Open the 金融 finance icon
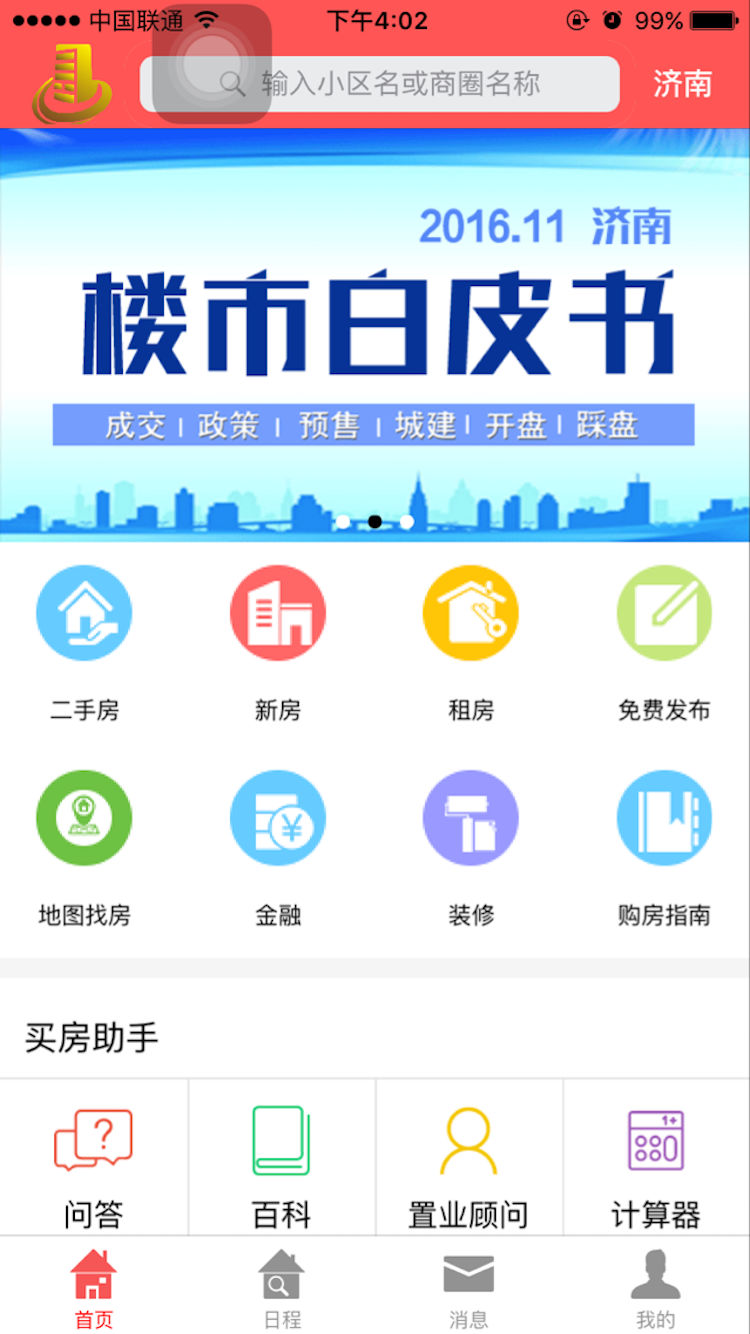This screenshot has height=1334, width=750. click(278, 817)
